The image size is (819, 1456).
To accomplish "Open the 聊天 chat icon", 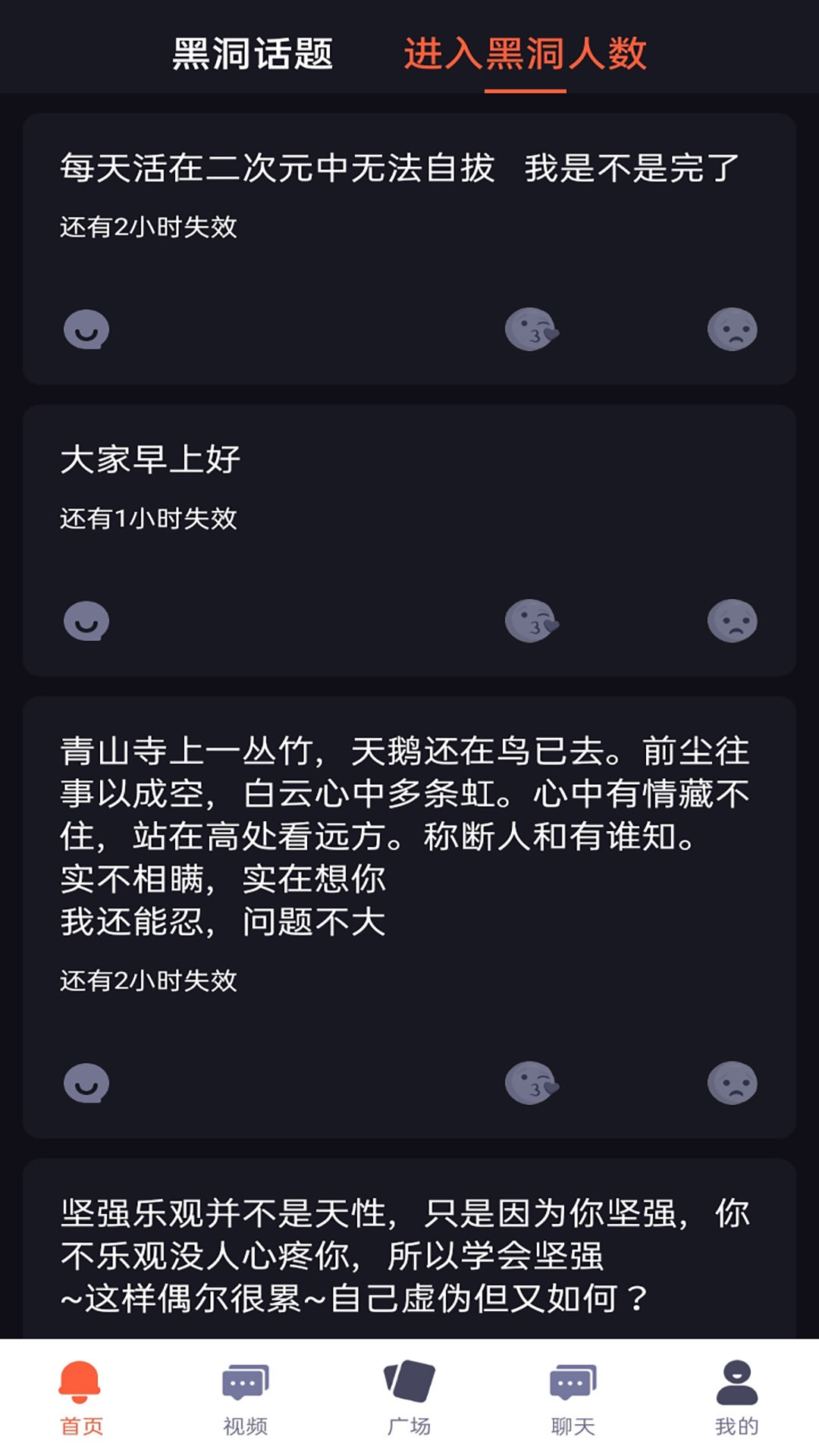I will click(x=573, y=1403).
